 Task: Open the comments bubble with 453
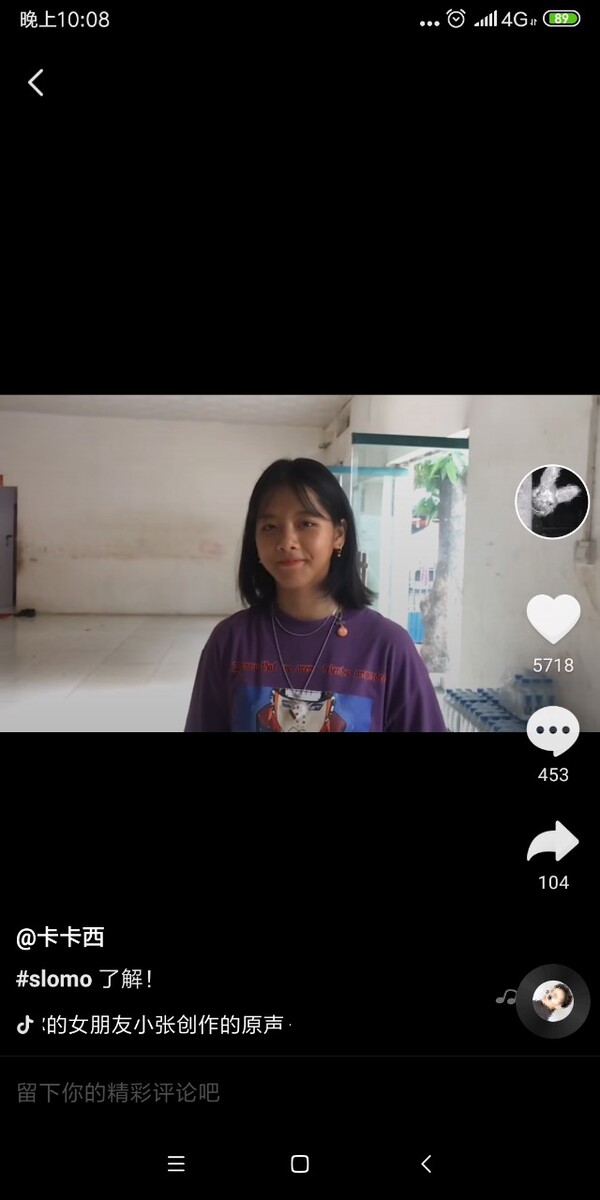(553, 732)
